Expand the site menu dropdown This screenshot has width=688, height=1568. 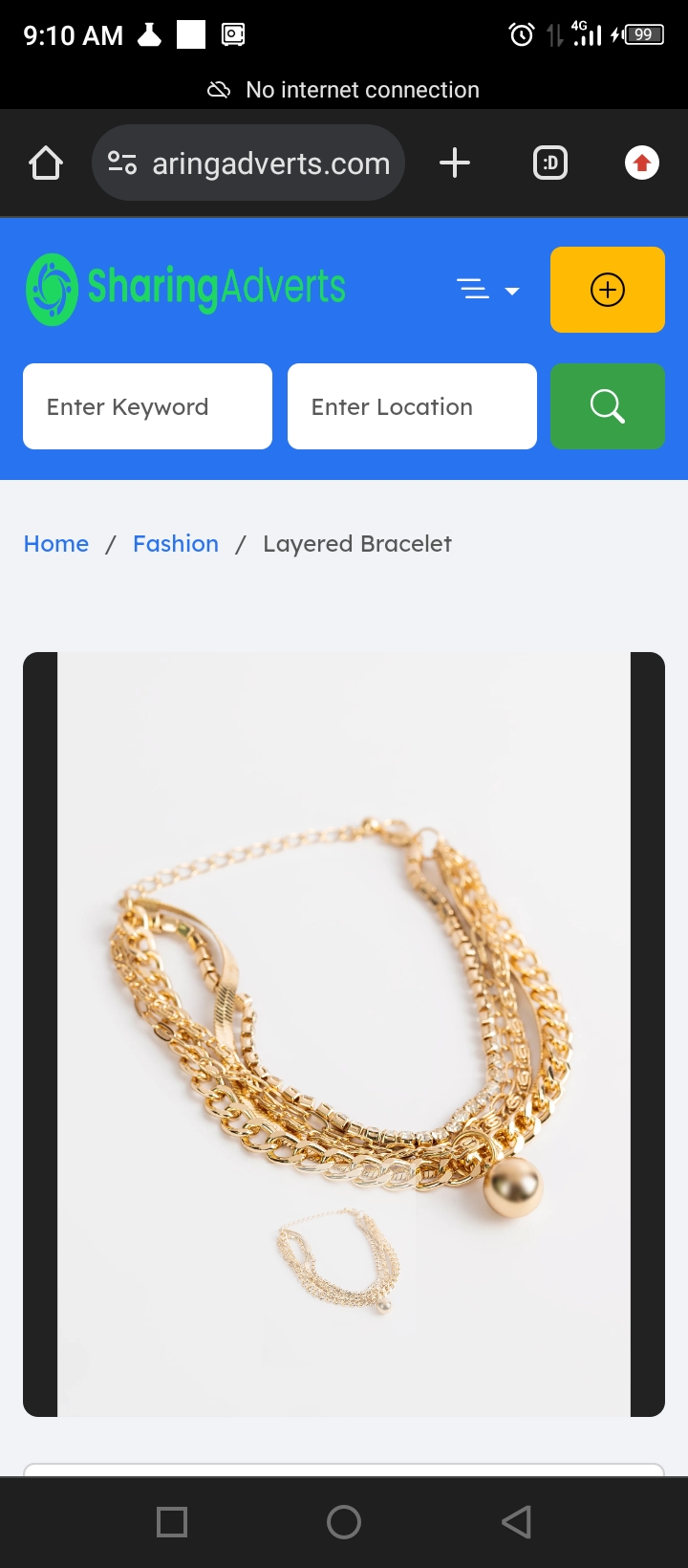pos(487,290)
